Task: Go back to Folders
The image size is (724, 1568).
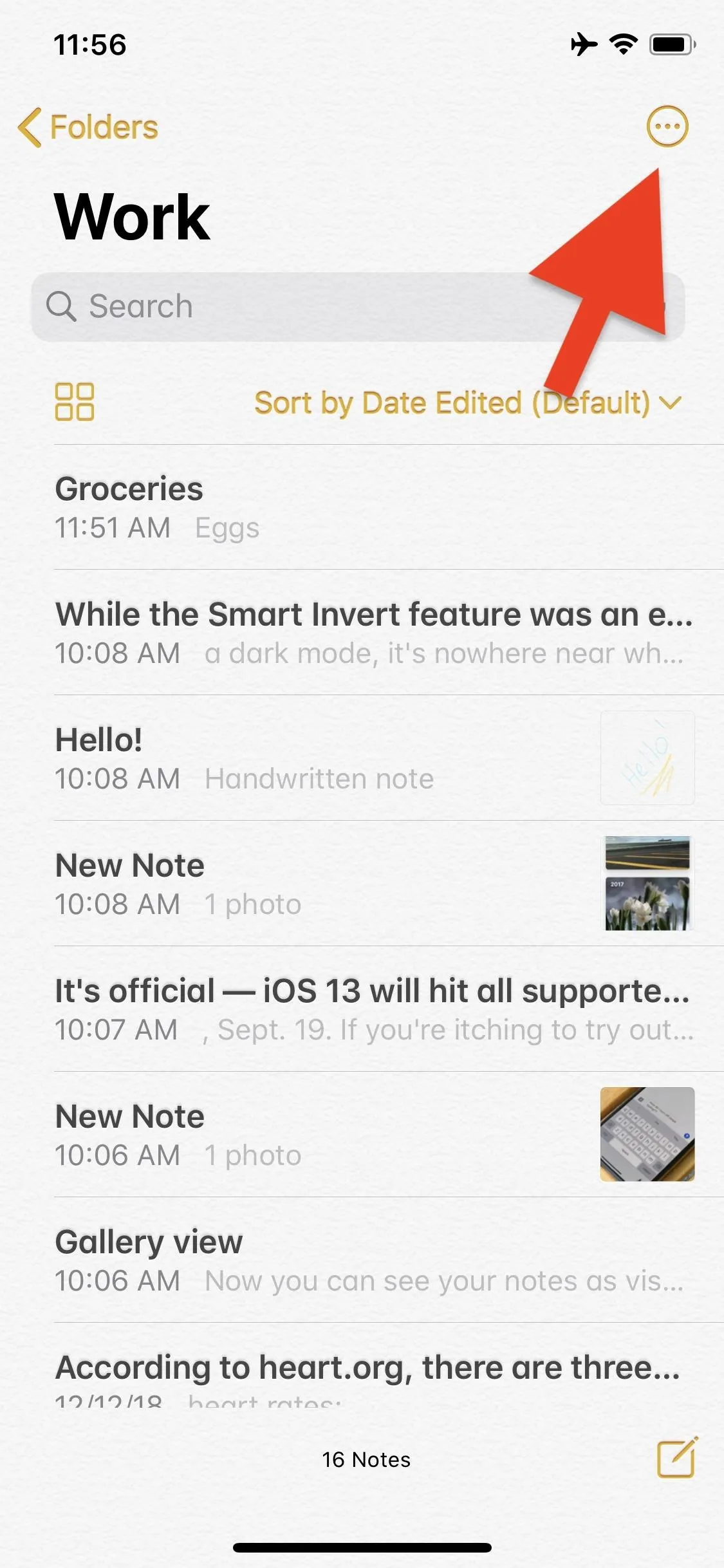Action: [88, 127]
